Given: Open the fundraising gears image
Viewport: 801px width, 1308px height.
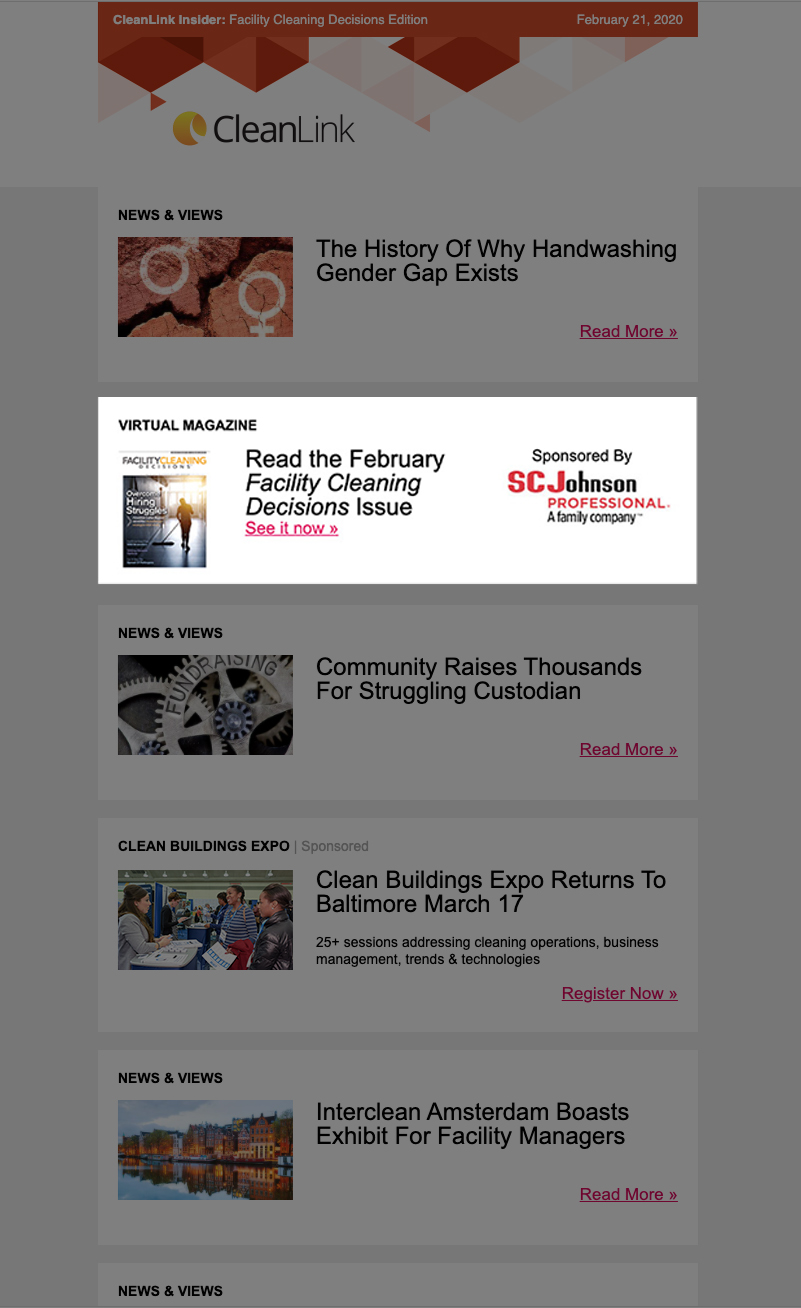Looking at the screenshot, I should [x=205, y=705].
